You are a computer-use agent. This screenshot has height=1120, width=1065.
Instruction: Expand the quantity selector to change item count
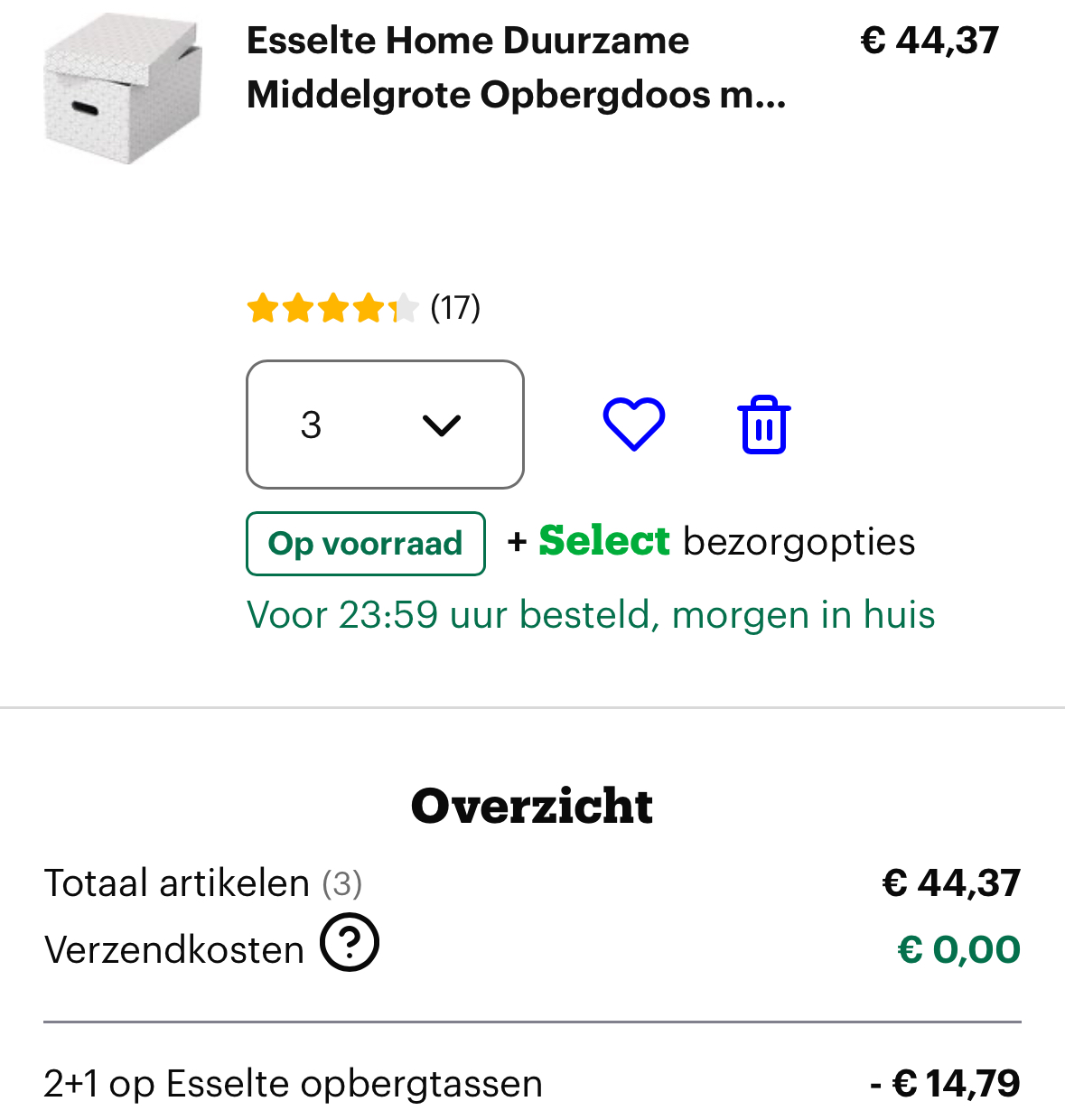tap(385, 425)
